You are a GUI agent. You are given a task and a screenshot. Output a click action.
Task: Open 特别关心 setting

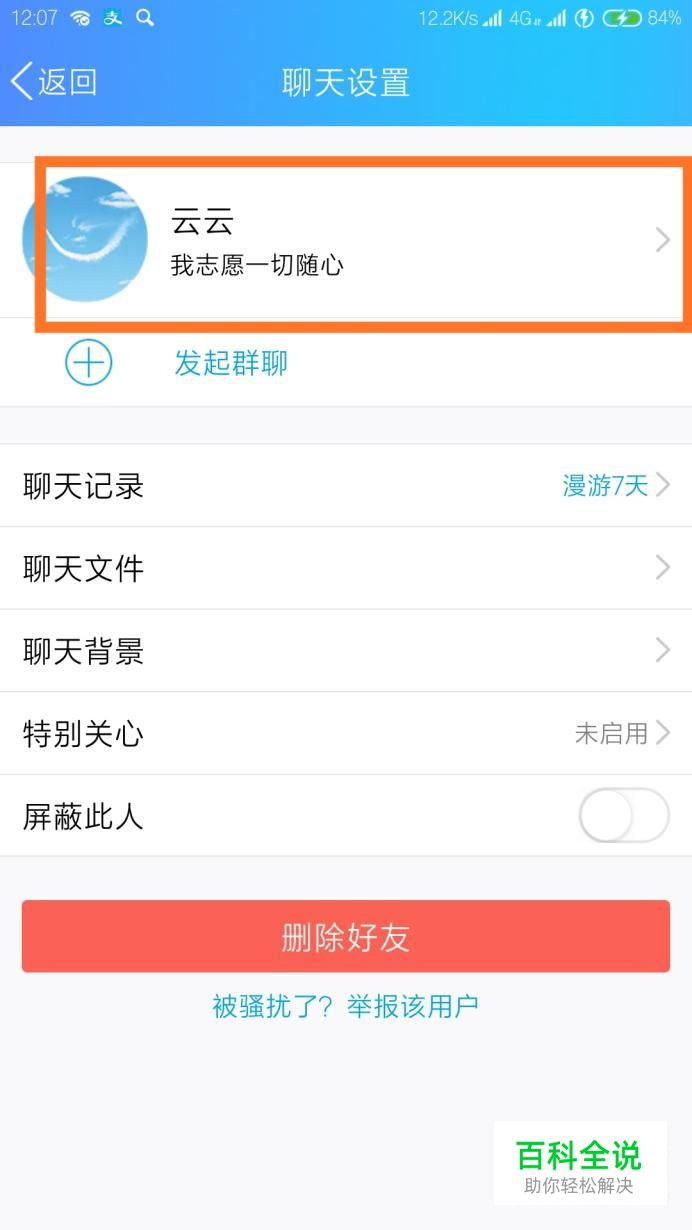click(345, 734)
